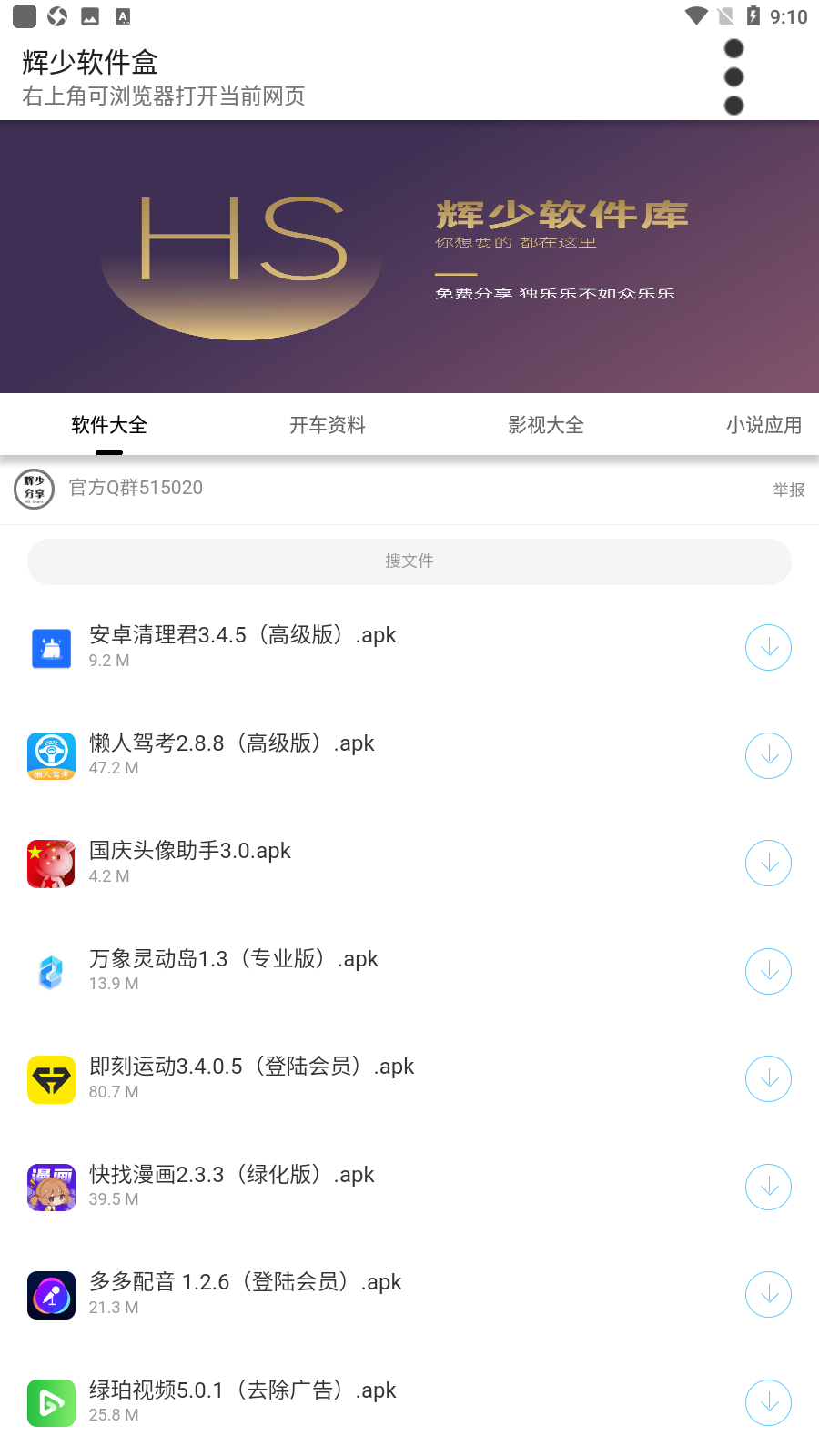Screen dimensions: 819x1456
Task: Click the 懒人驾考 app icon
Action: [51, 755]
